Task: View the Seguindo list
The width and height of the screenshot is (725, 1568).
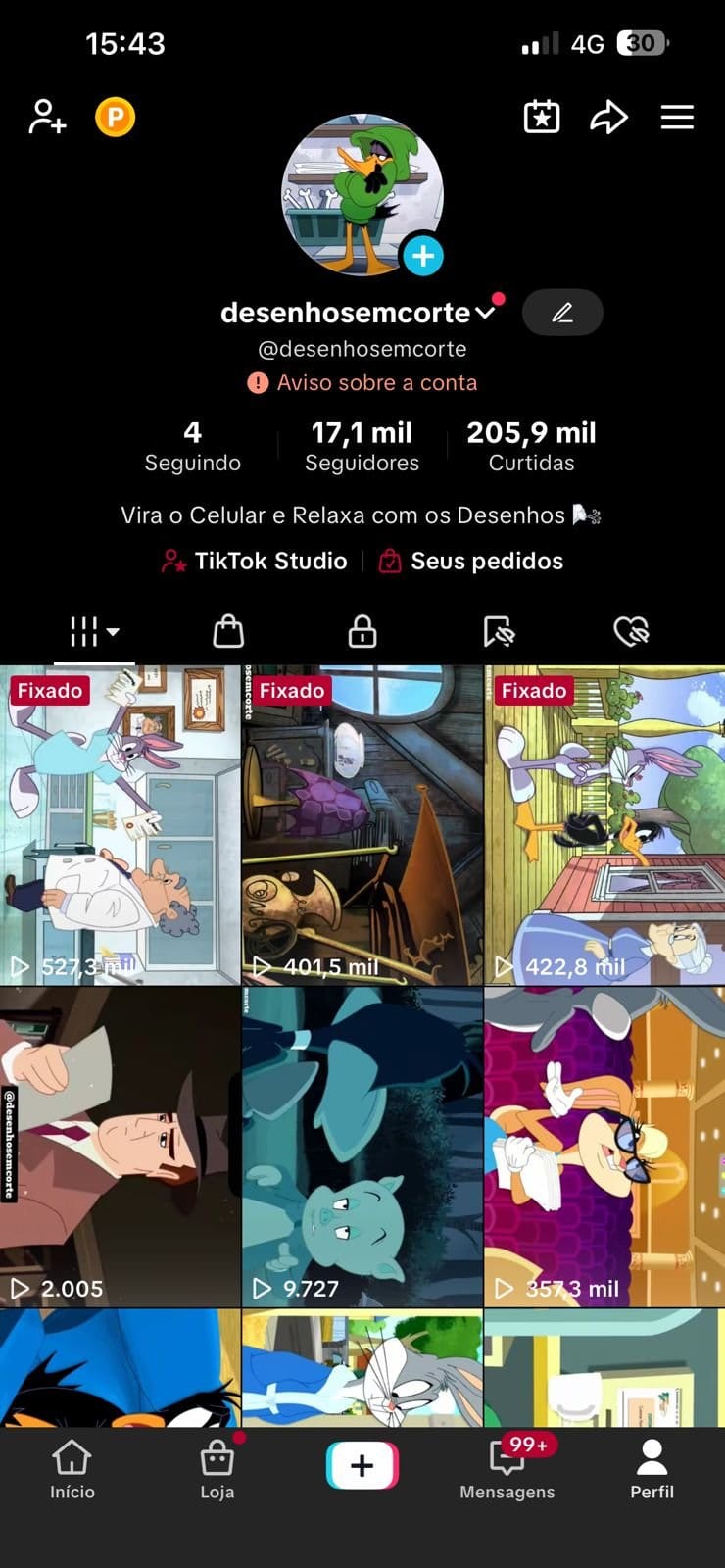Action: (193, 445)
